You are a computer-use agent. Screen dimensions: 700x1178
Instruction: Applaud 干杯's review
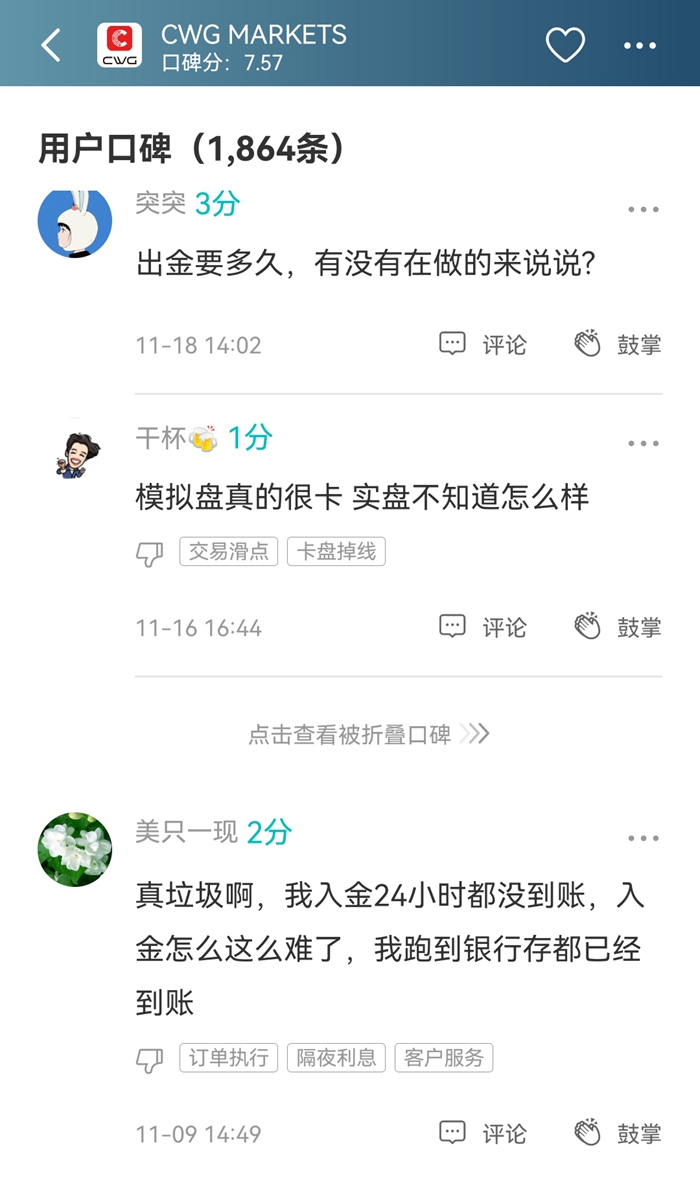[618, 627]
